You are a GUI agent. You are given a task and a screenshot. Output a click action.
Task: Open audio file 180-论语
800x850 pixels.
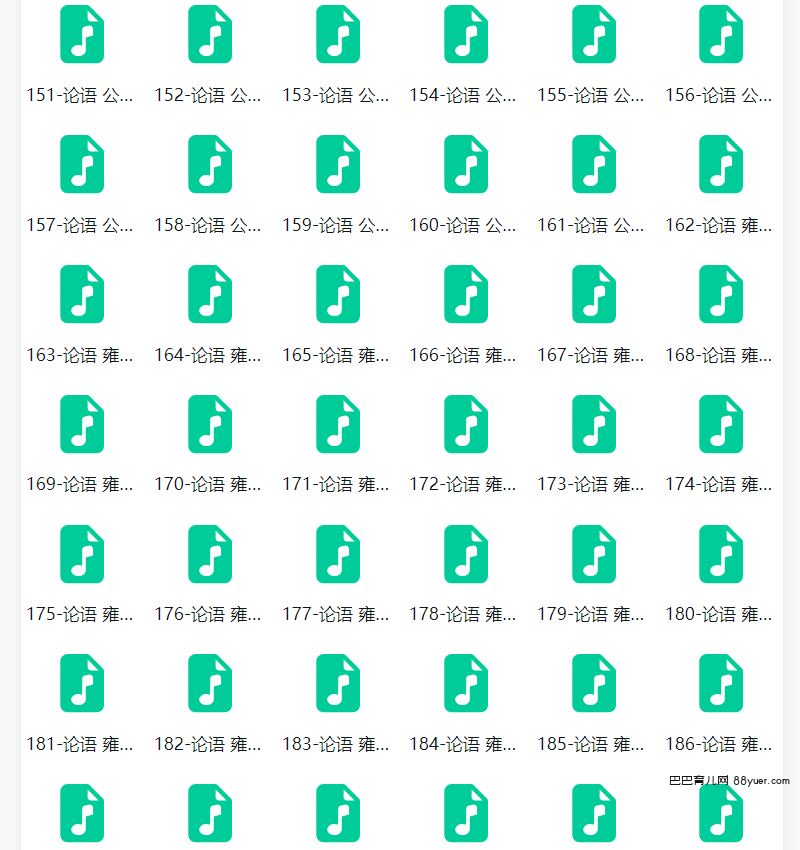[x=721, y=554]
